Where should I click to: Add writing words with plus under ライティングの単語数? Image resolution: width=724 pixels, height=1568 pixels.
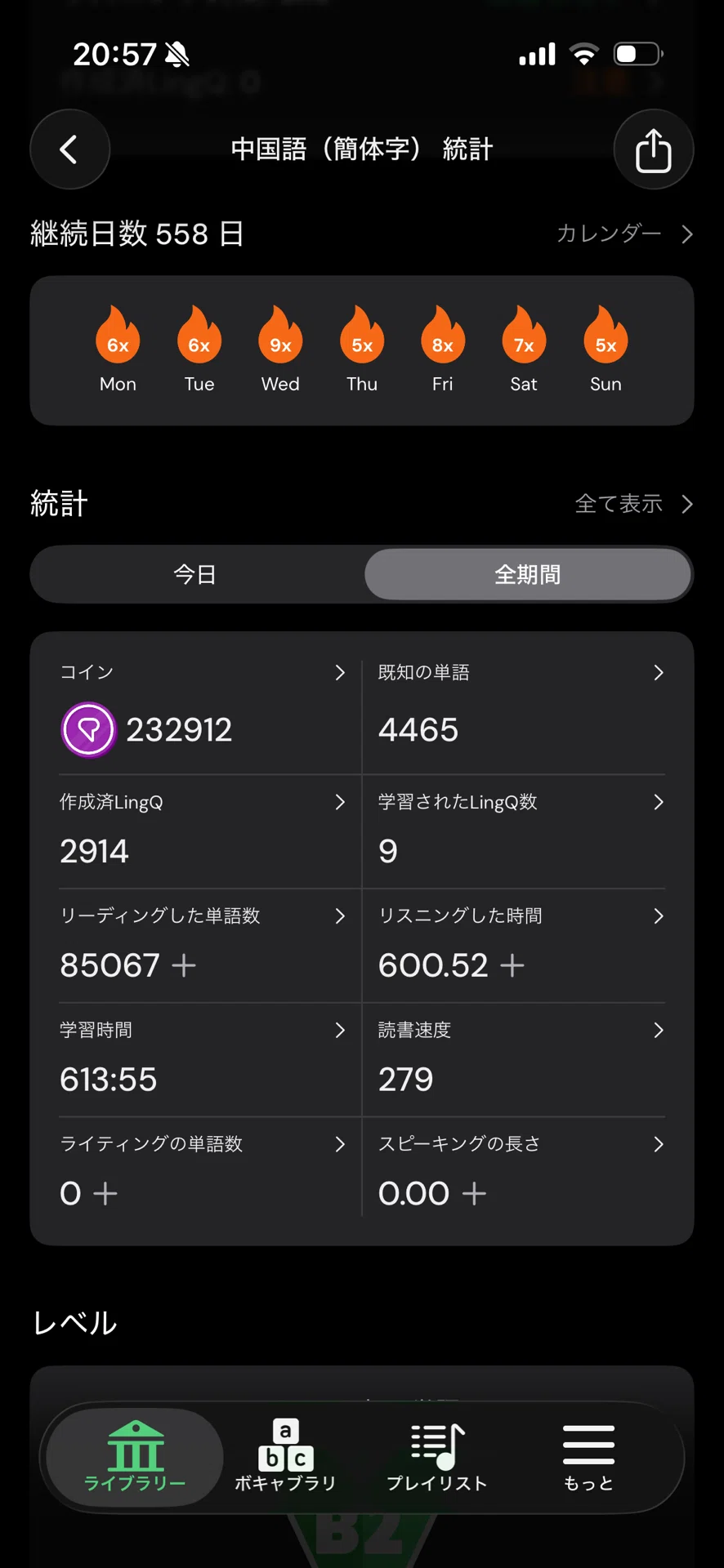(105, 1194)
